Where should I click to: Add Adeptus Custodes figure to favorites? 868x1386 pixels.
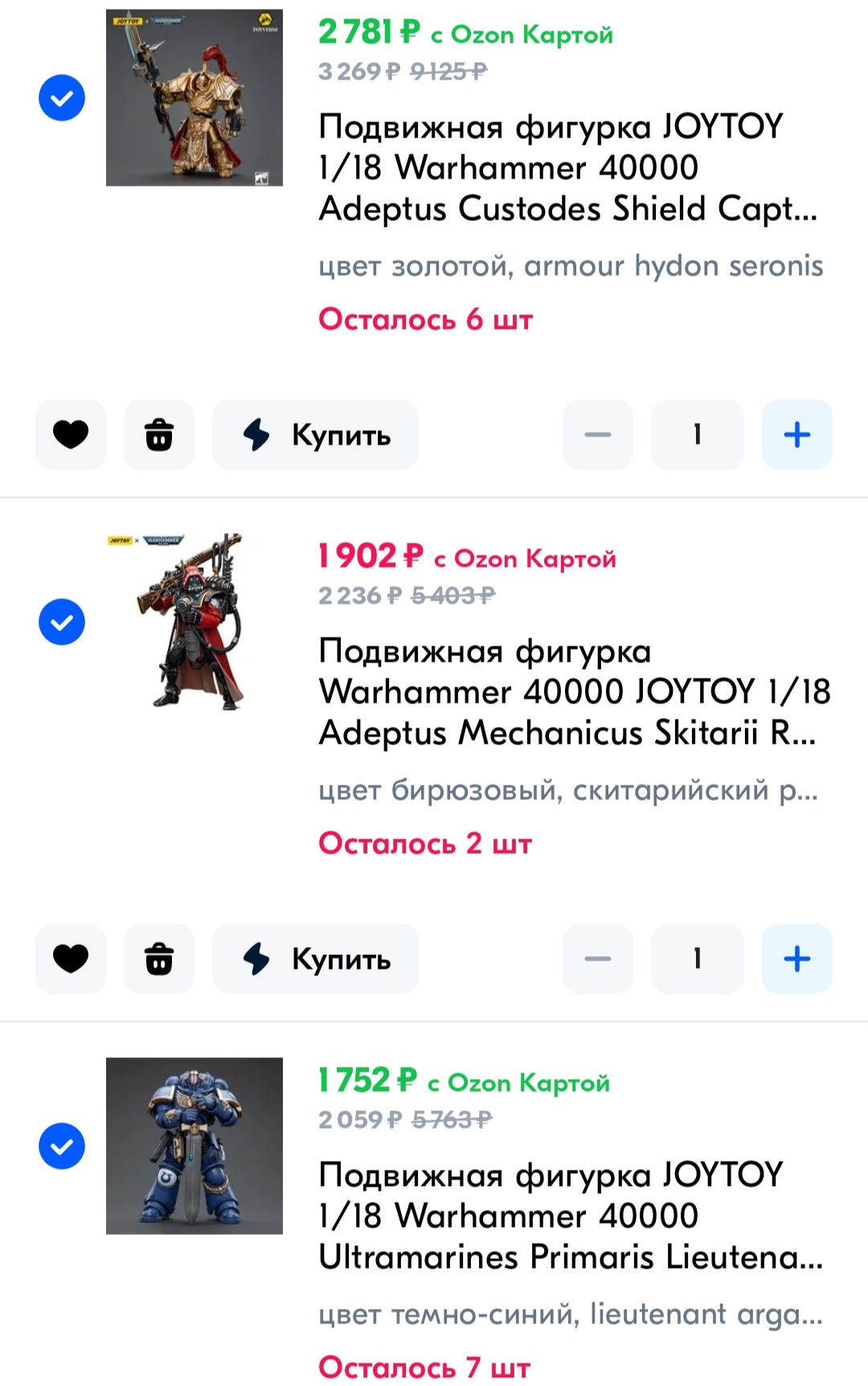pyautogui.click(x=71, y=435)
